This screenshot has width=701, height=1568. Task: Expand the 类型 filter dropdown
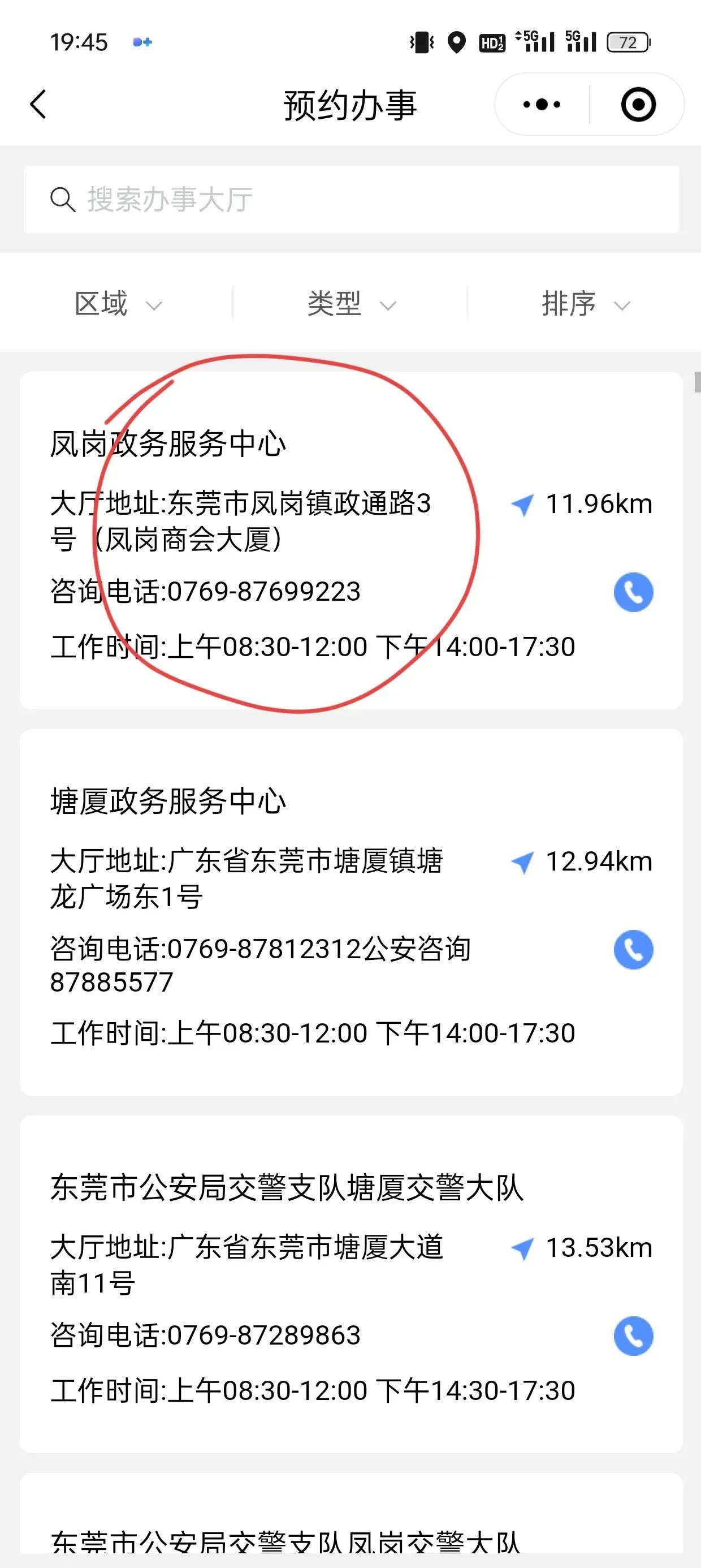[351, 303]
